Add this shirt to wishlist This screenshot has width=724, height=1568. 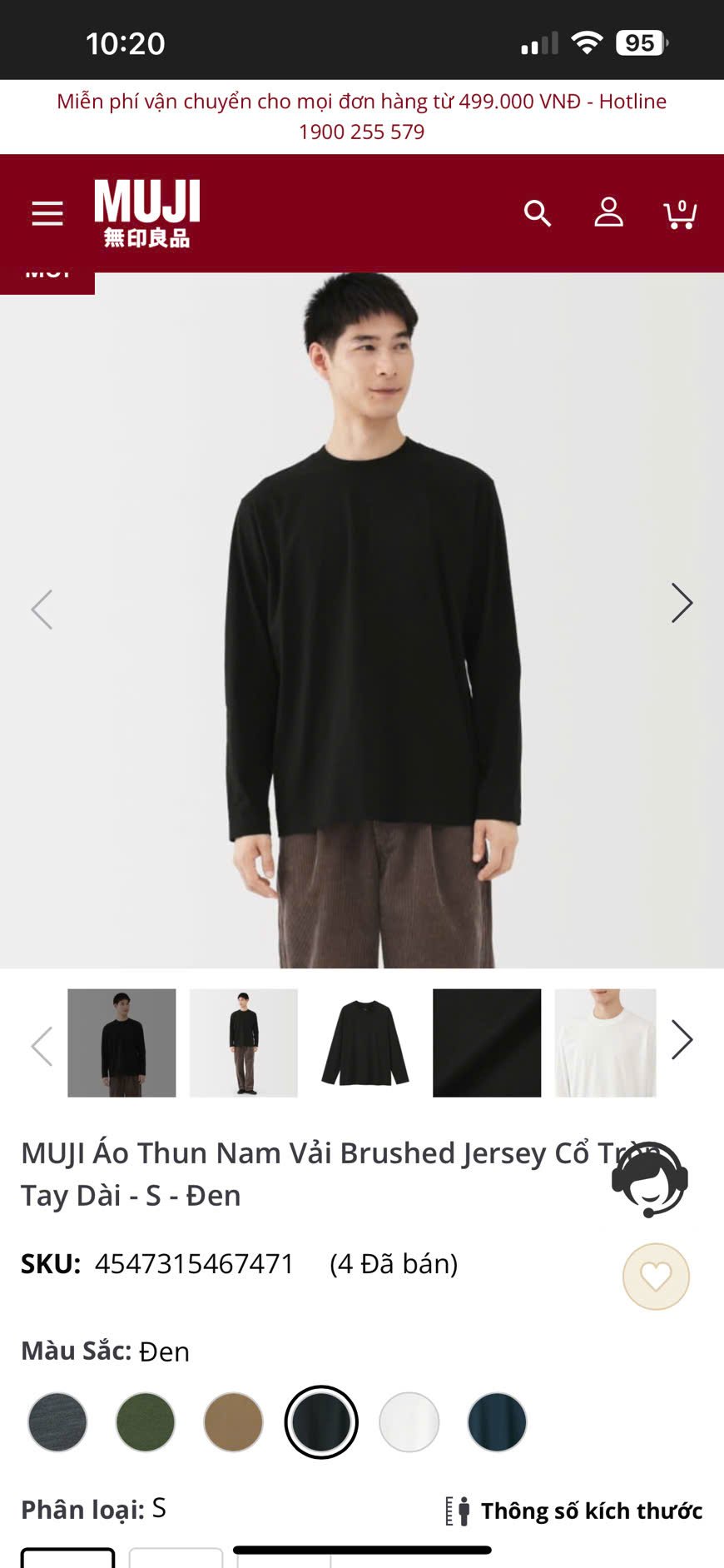tap(656, 1277)
